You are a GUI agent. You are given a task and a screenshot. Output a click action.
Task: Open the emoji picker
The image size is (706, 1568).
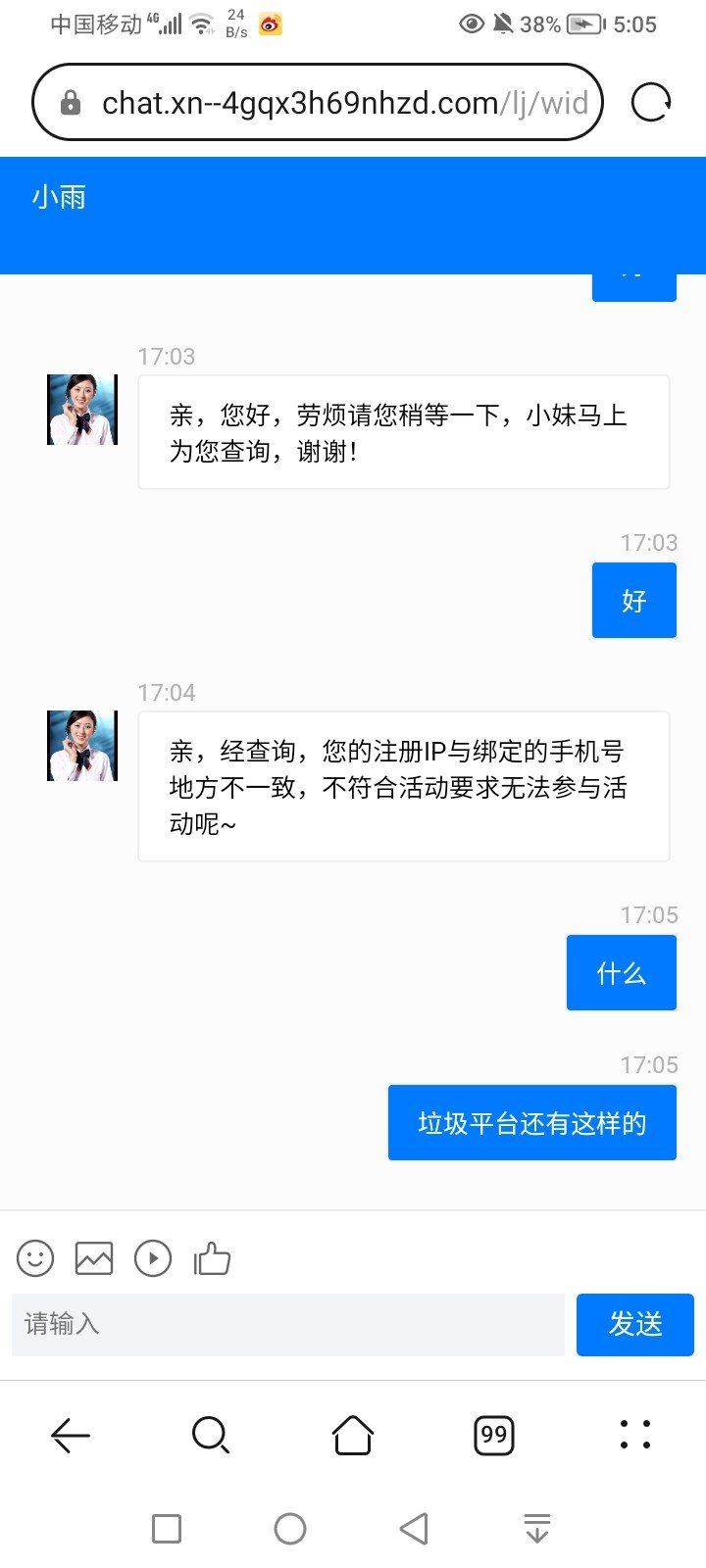[x=35, y=1258]
